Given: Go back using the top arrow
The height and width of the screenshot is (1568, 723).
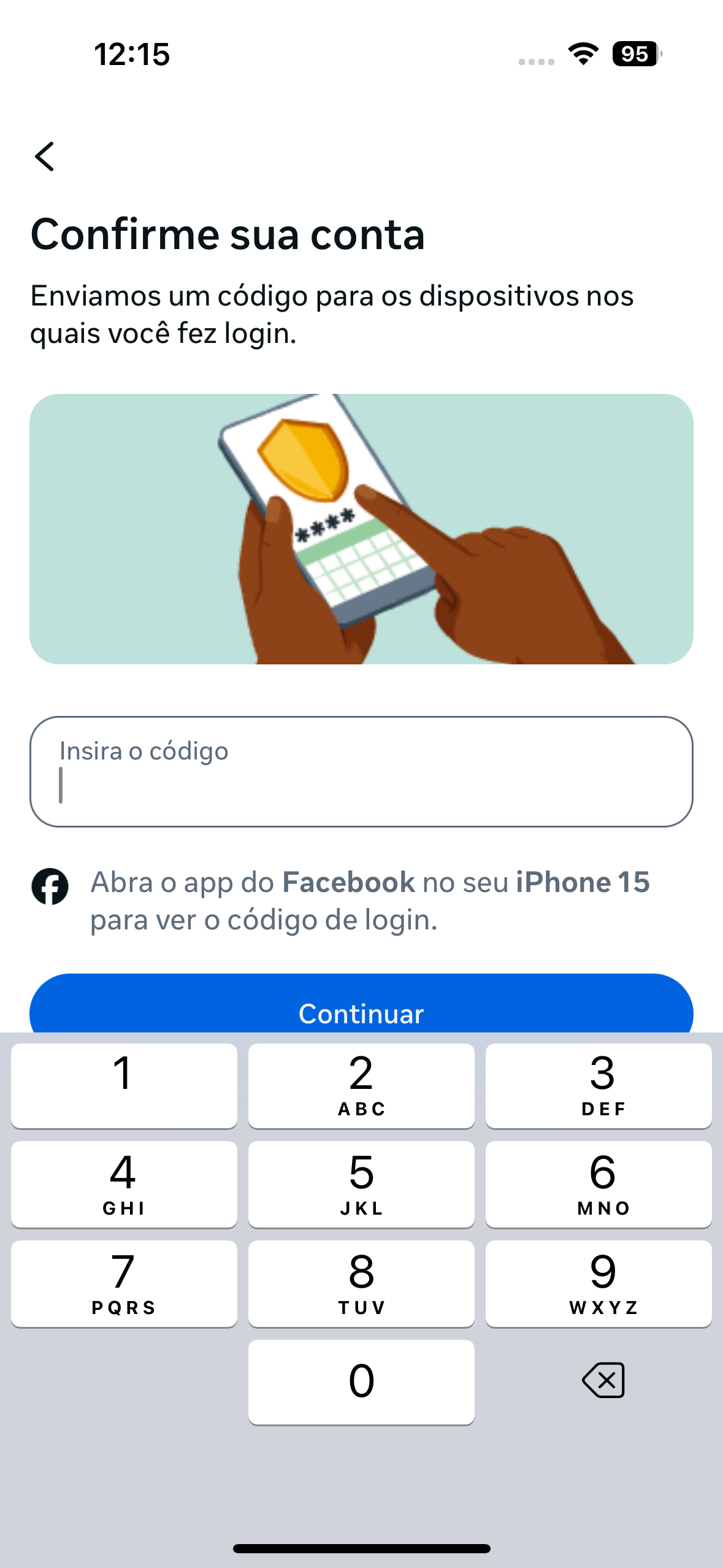Looking at the screenshot, I should pyautogui.click(x=45, y=156).
